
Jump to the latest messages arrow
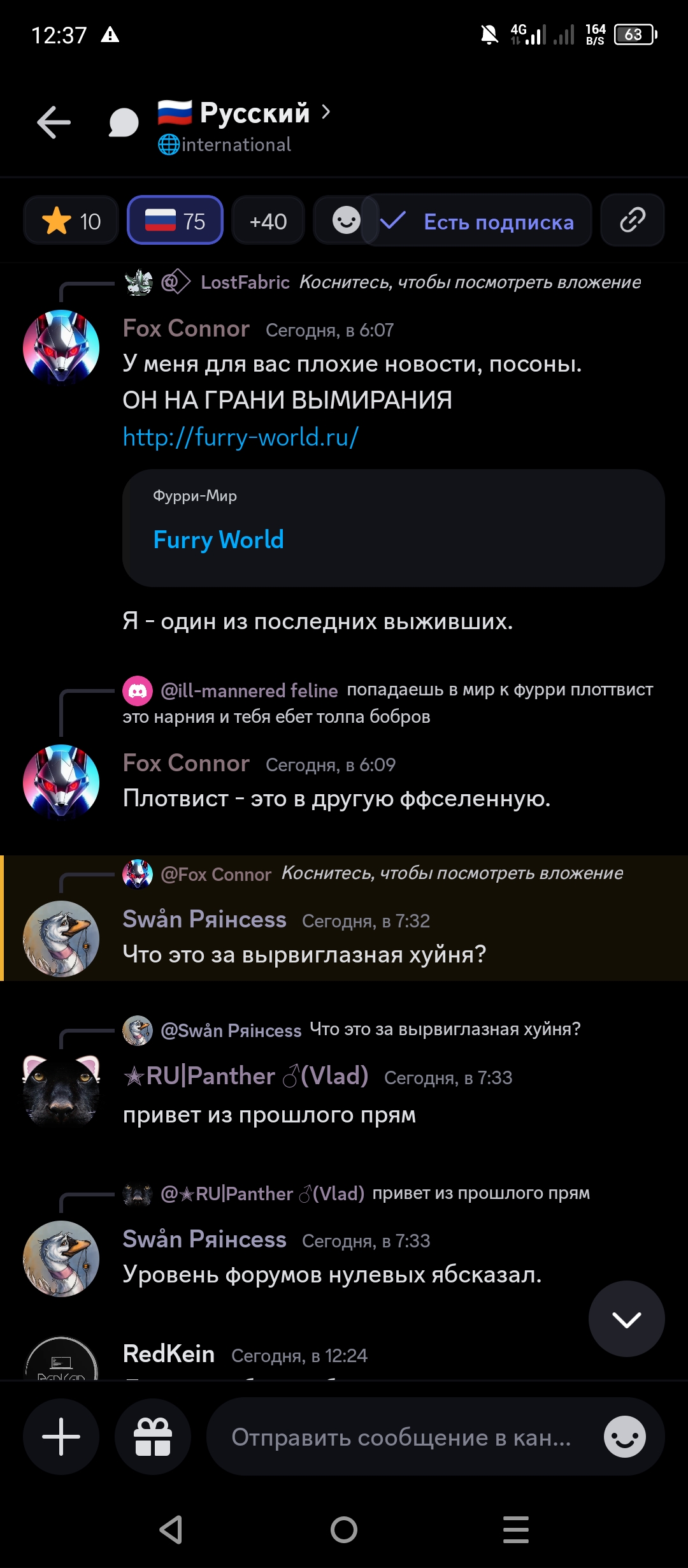pyautogui.click(x=627, y=1319)
